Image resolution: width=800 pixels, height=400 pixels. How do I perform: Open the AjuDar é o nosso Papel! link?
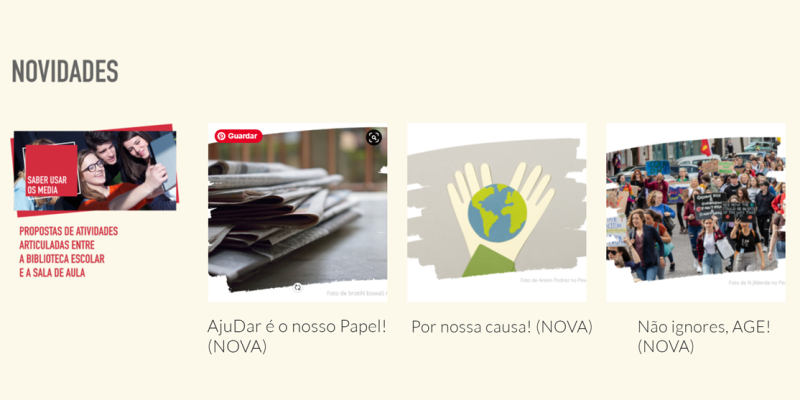point(296,336)
